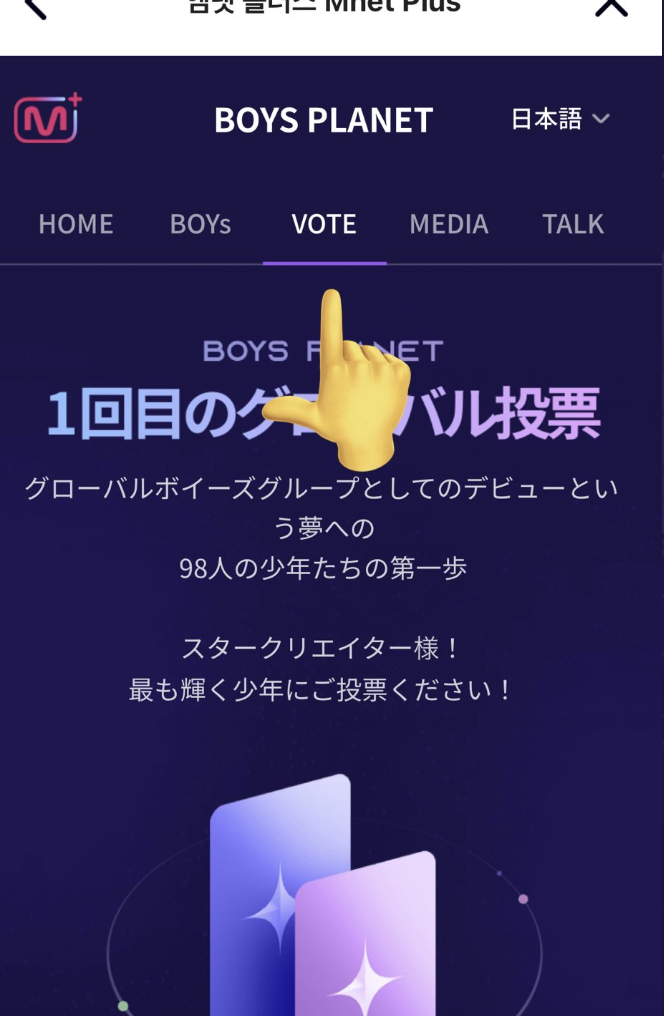Switch to the MEDIA tab
Screen dimensions: 664x1016
point(449,224)
